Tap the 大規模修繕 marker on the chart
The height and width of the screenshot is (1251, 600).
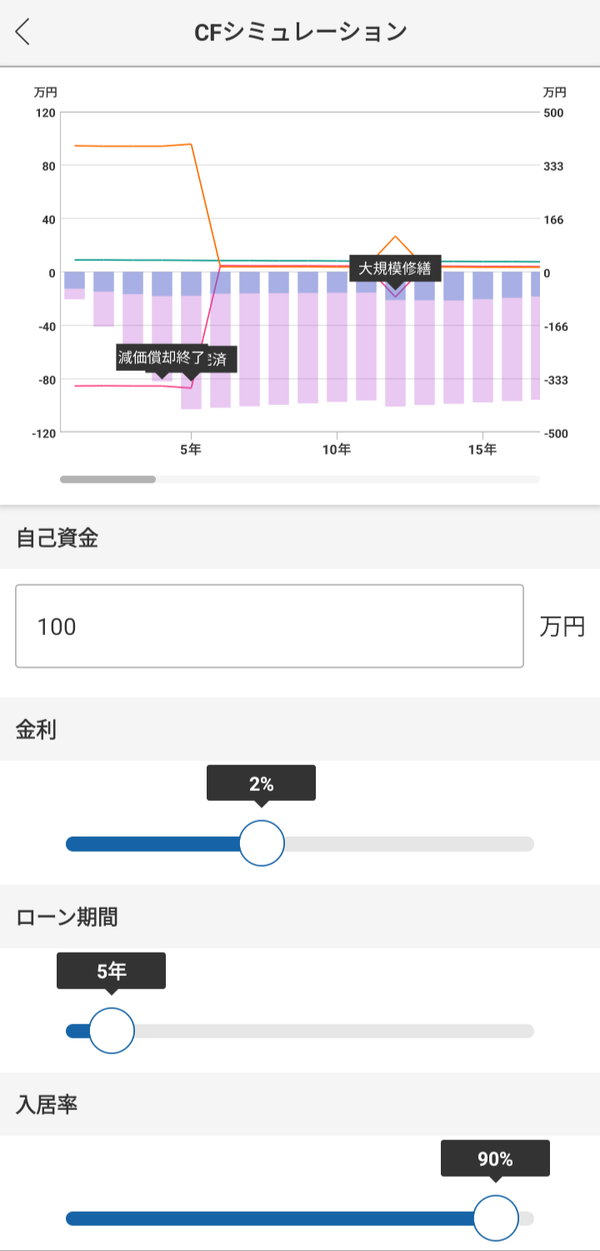pyautogui.click(x=395, y=268)
